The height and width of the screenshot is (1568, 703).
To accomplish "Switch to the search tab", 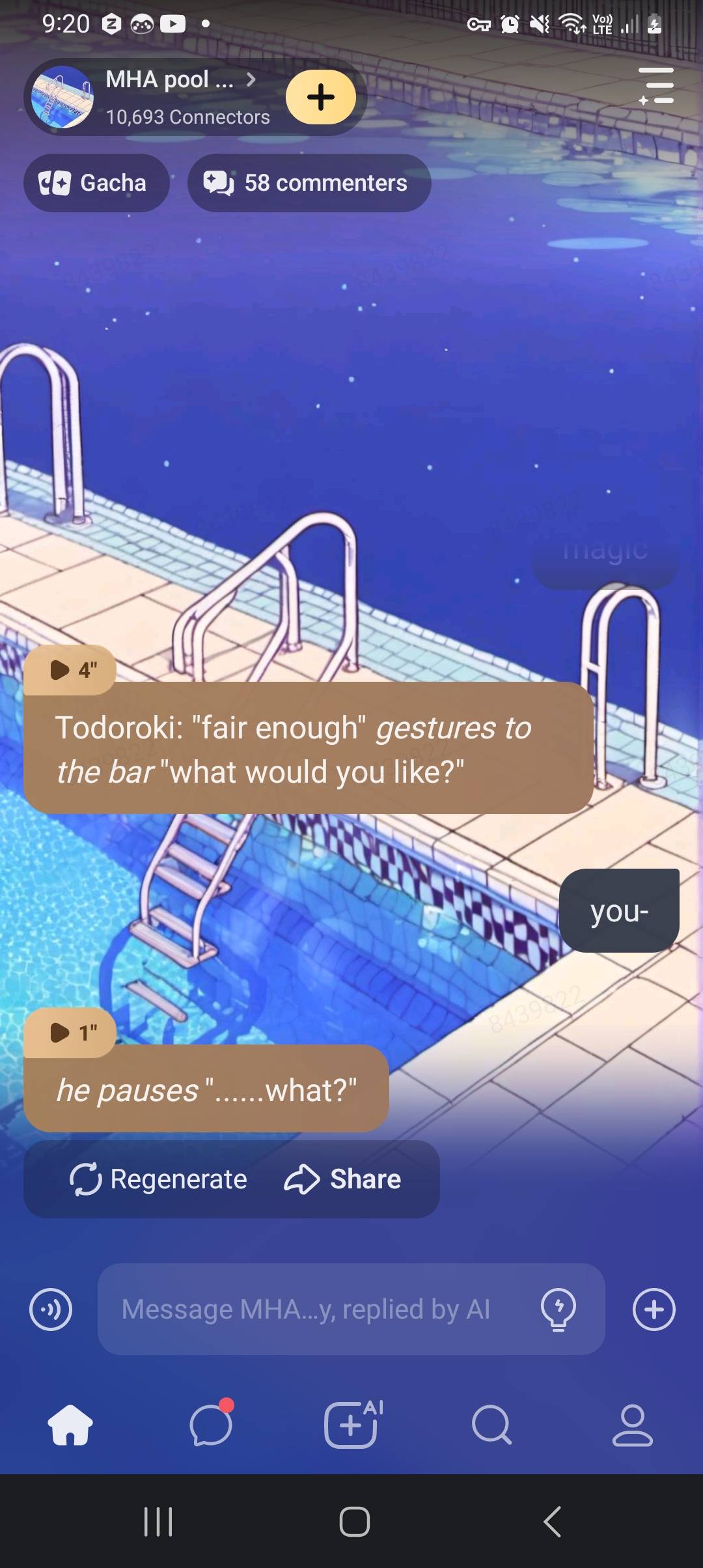I will tap(491, 1425).
